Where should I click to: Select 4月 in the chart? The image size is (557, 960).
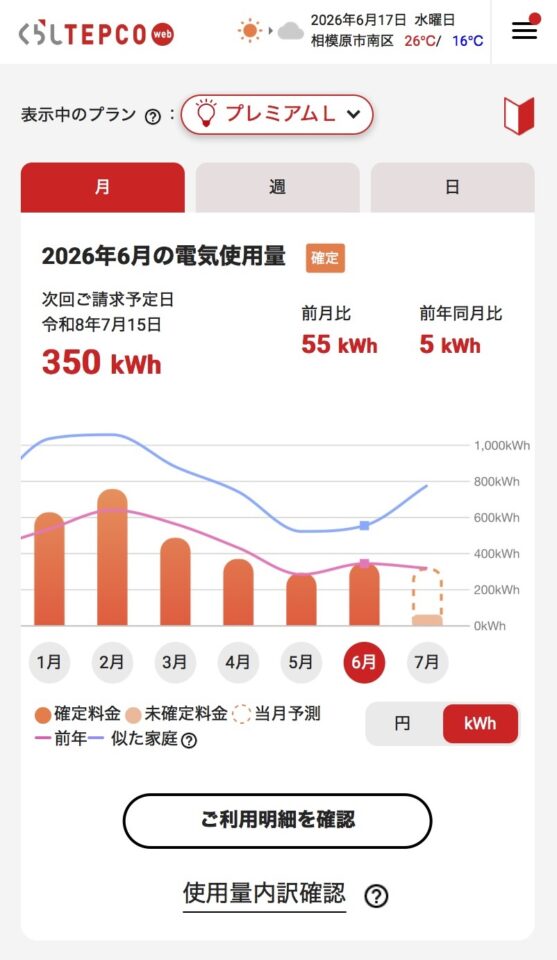238,662
